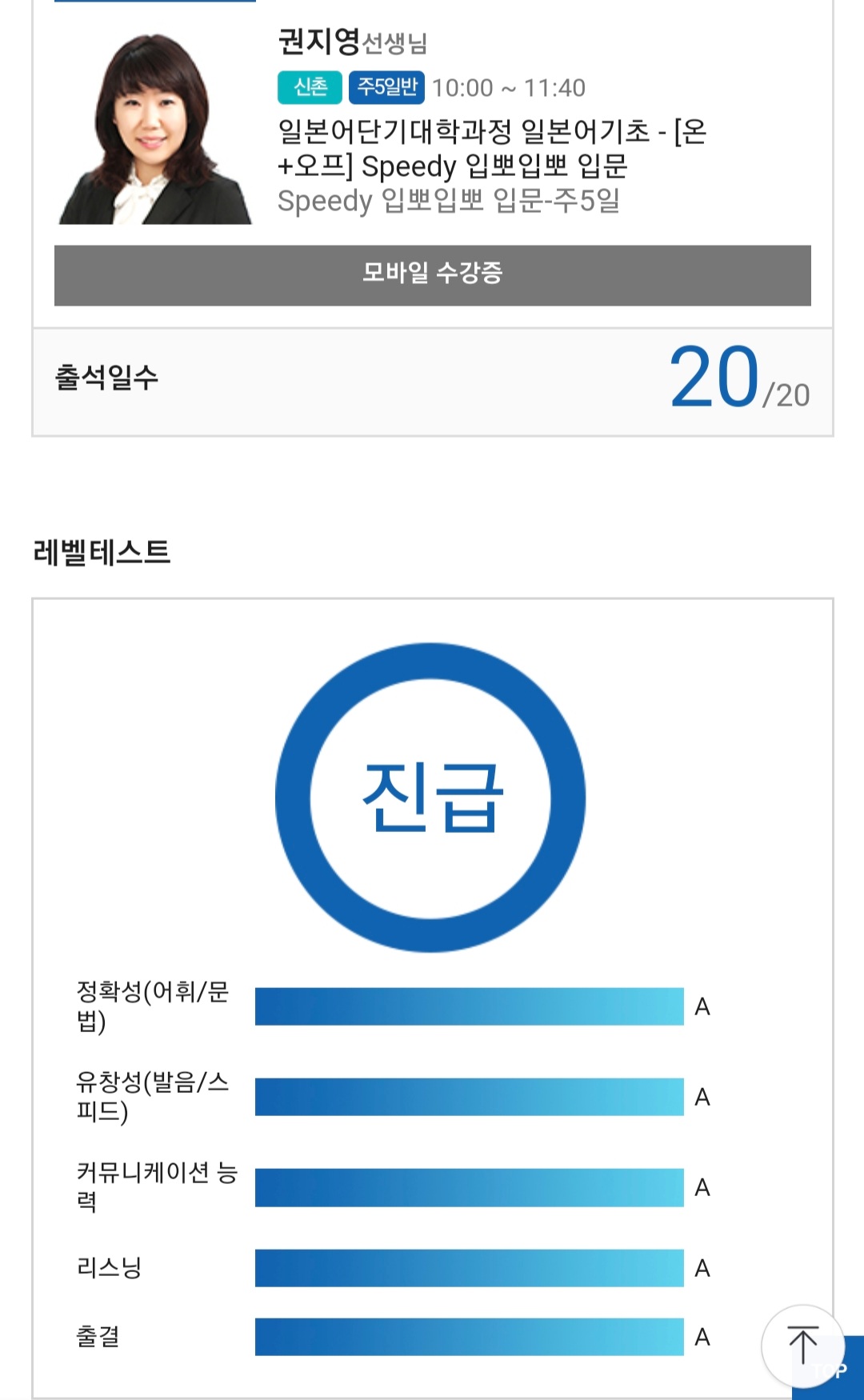The image size is (864, 1400).
Task: Tap the 모바일 수강증 button
Action: tap(433, 274)
